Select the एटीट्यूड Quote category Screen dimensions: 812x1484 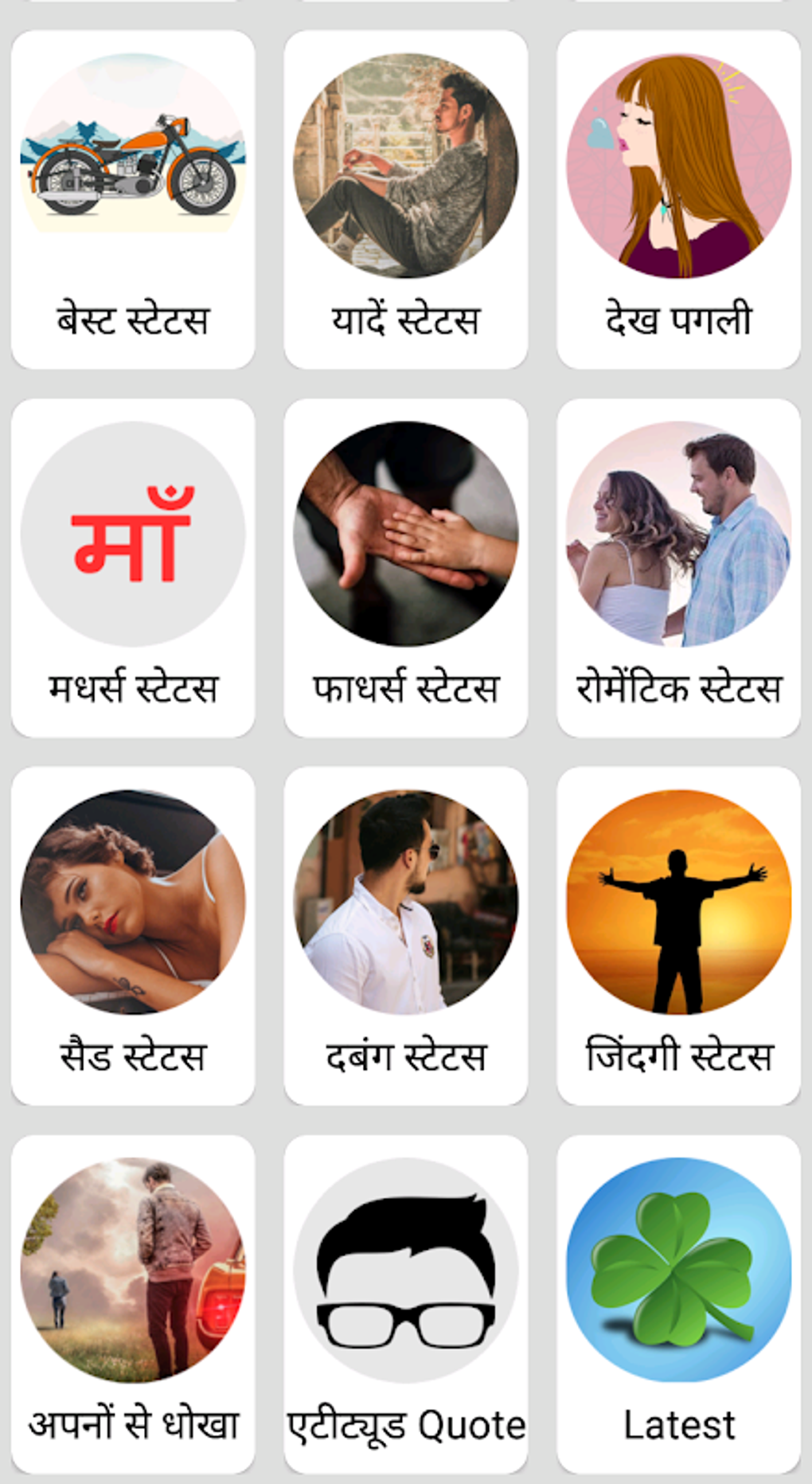coord(405,1303)
